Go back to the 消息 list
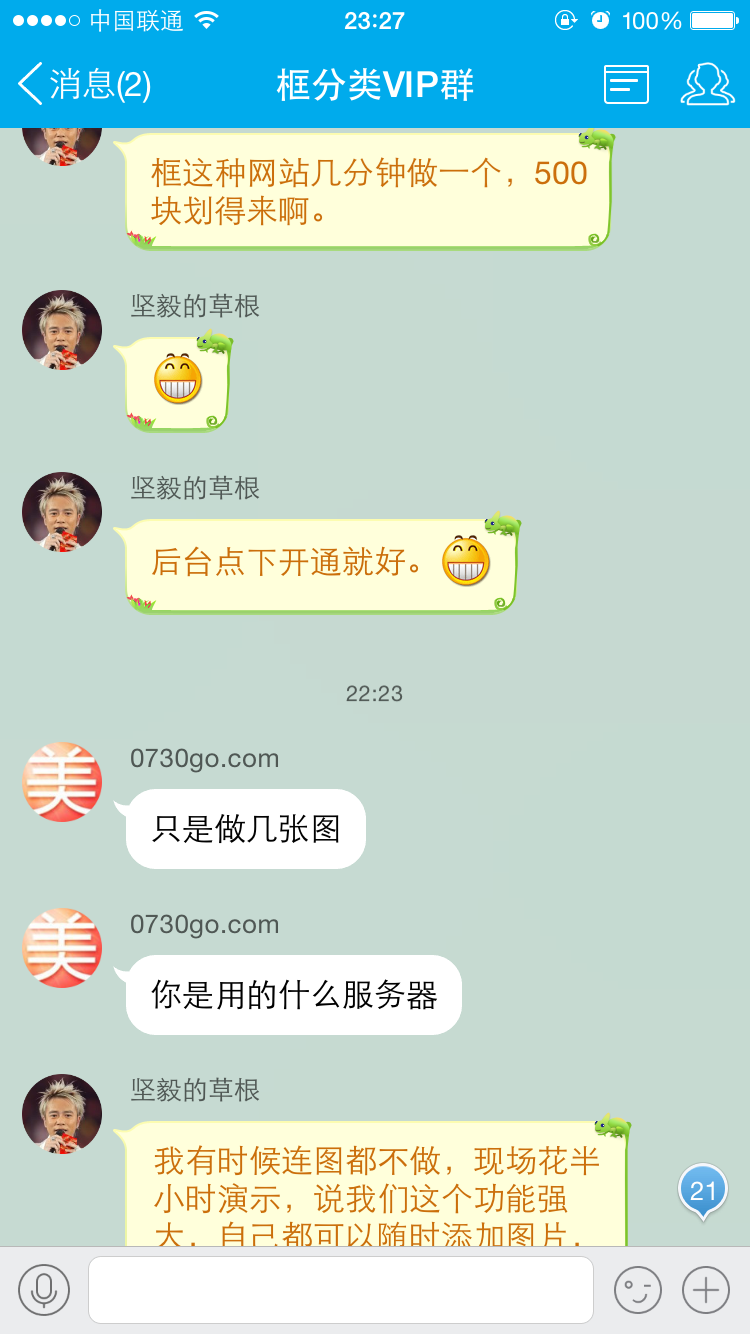750x1334 pixels. point(85,84)
